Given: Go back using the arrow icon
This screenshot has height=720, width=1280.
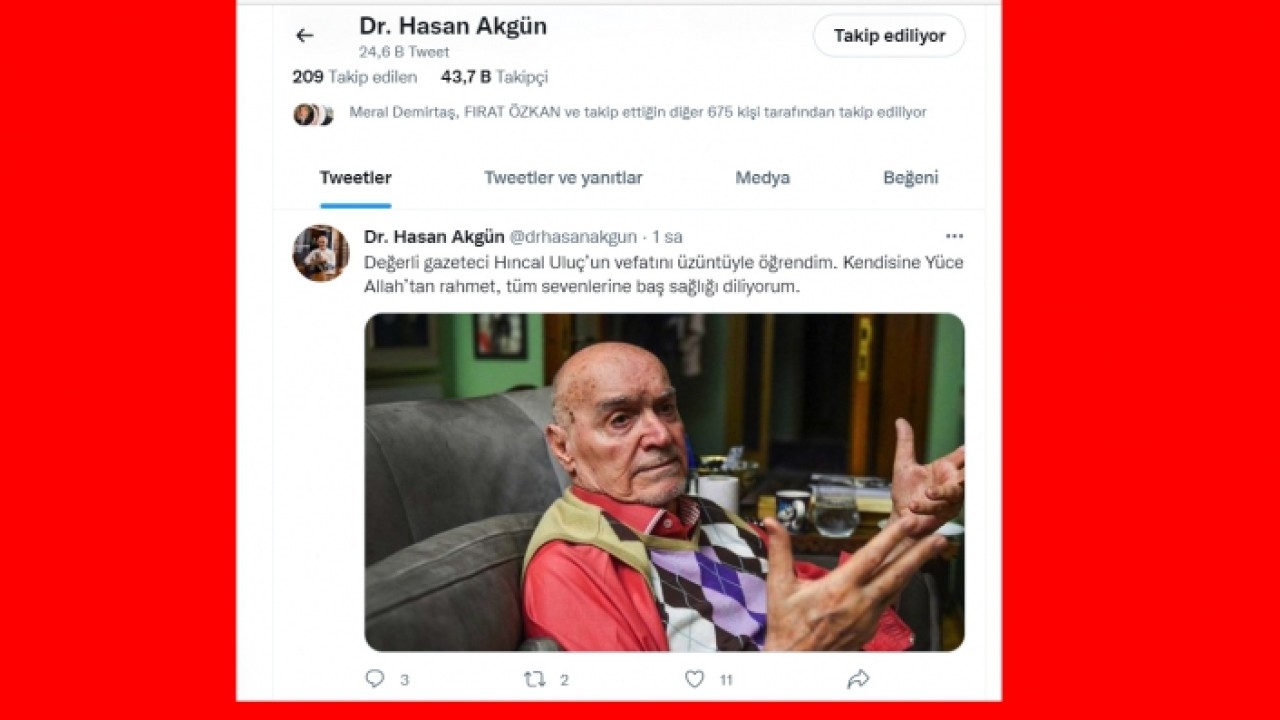Looking at the screenshot, I should (304, 36).
